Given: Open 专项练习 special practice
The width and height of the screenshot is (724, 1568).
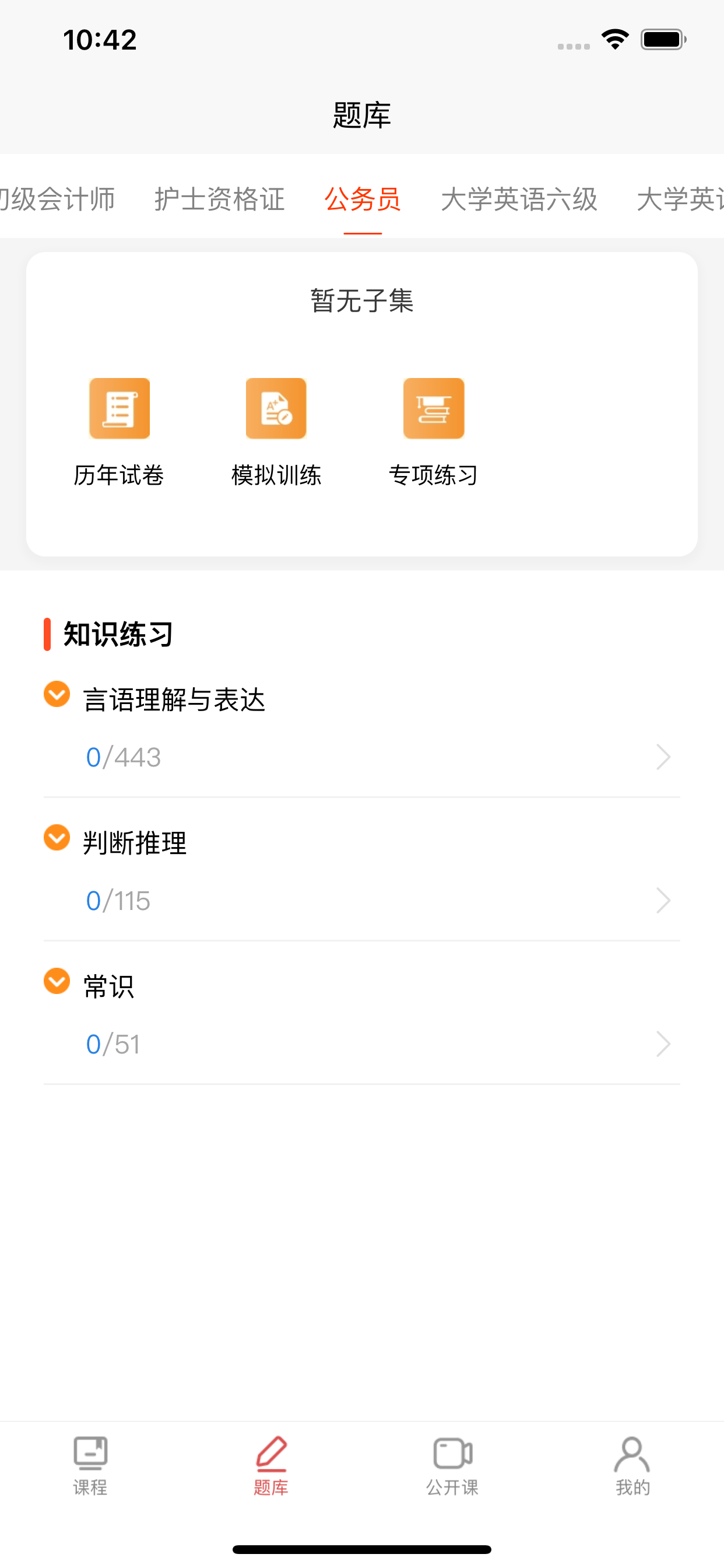Looking at the screenshot, I should [x=433, y=432].
